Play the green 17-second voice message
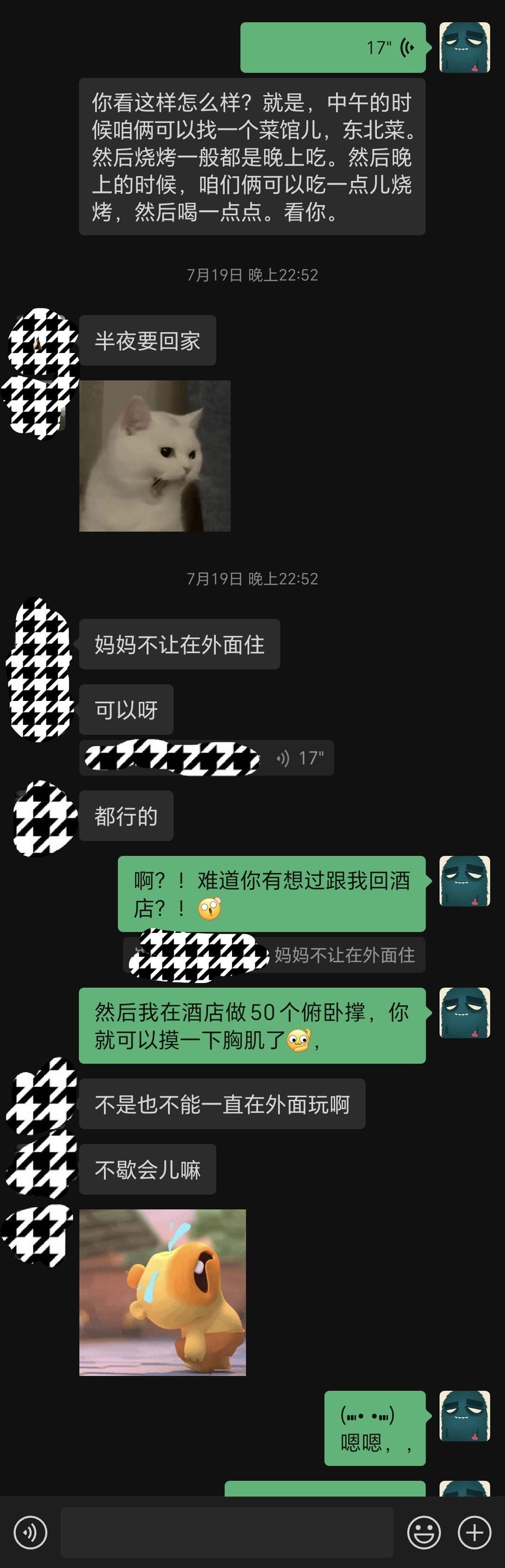The height and width of the screenshot is (1568, 505). (333, 47)
